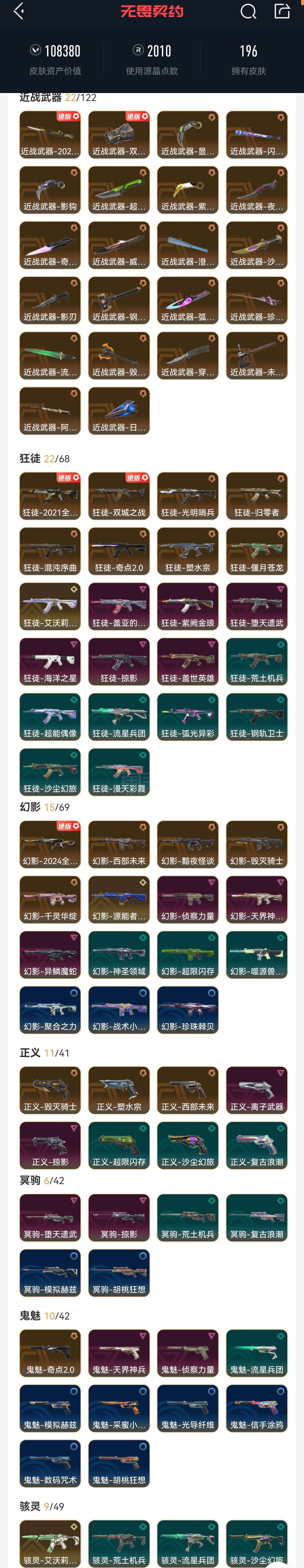View the 鬼魅-奇点2.0 skin
The width and height of the screenshot is (304, 1568).
click(x=50, y=1353)
